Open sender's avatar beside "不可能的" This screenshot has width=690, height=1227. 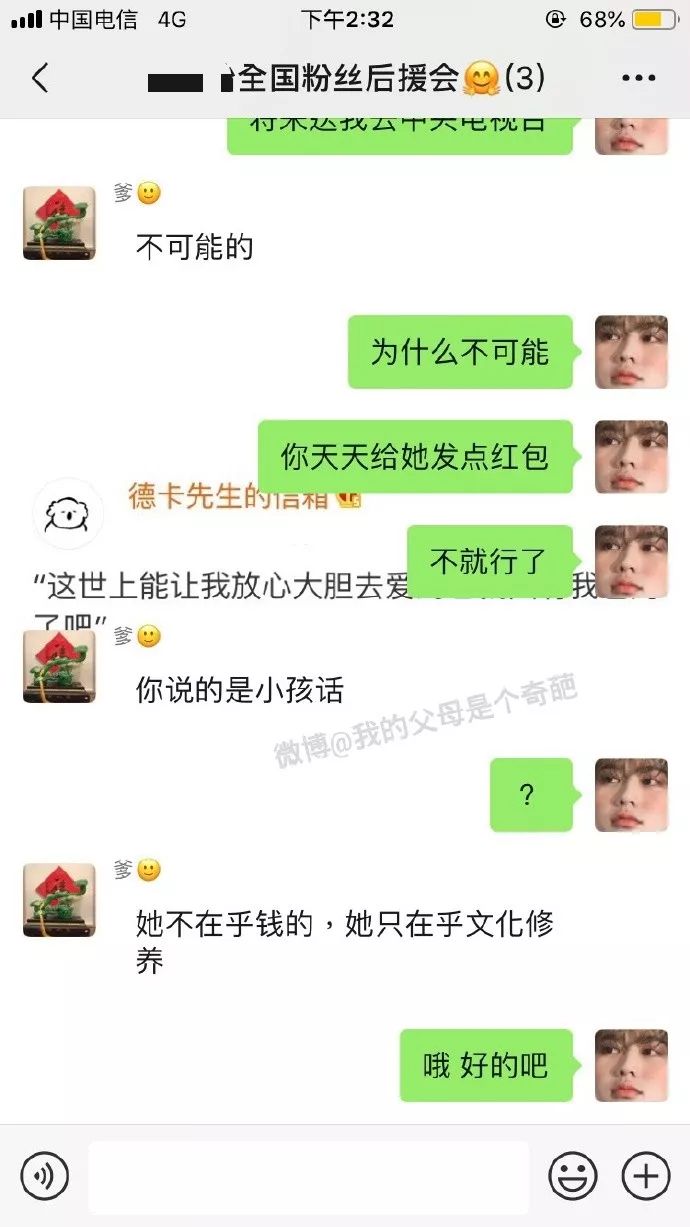point(59,223)
